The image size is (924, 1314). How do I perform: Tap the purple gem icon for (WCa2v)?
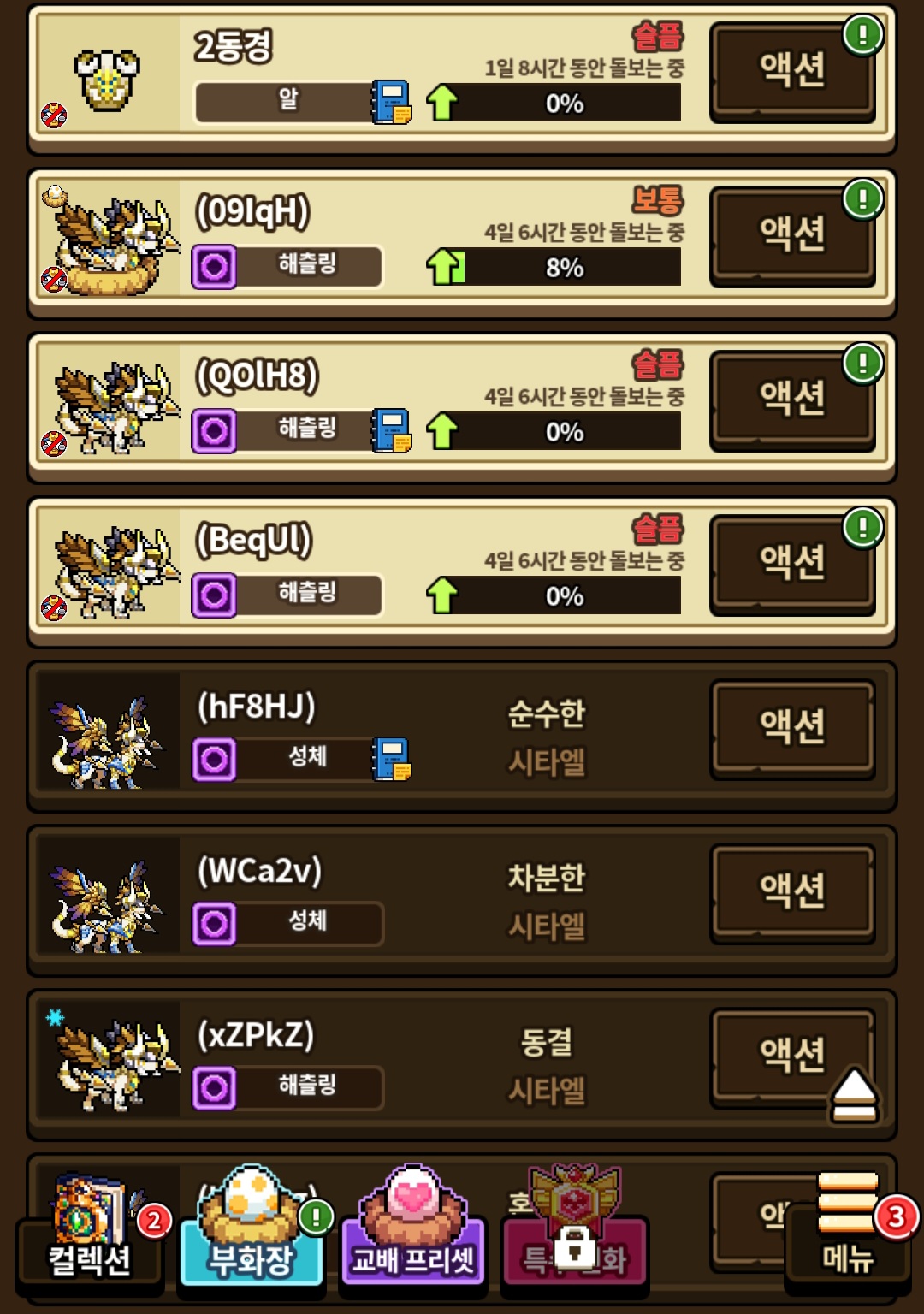[x=214, y=924]
